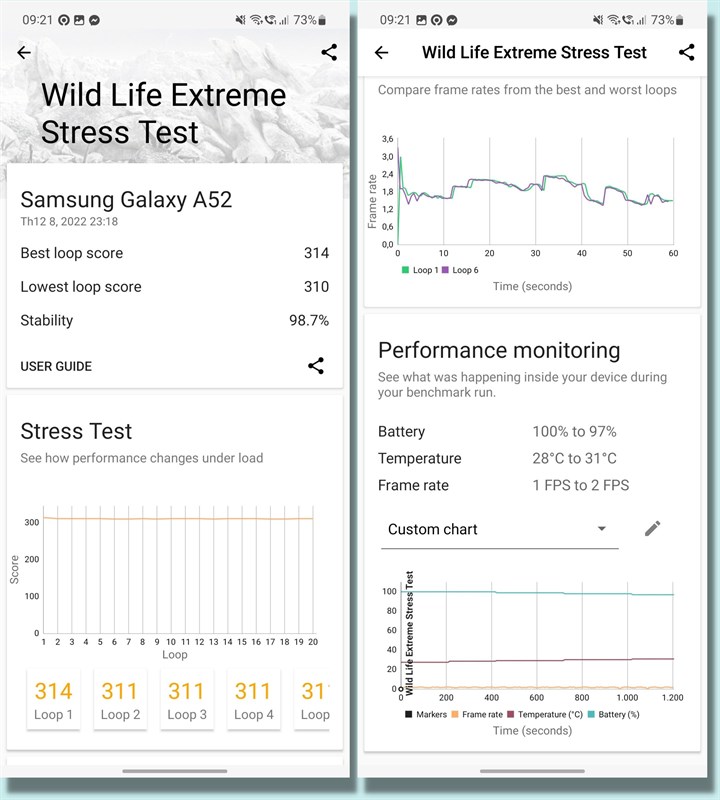Tap the back arrow beside Wild Life Extreme Stress Test
Image resolution: width=720 pixels, height=800 pixels.
click(383, 52)
